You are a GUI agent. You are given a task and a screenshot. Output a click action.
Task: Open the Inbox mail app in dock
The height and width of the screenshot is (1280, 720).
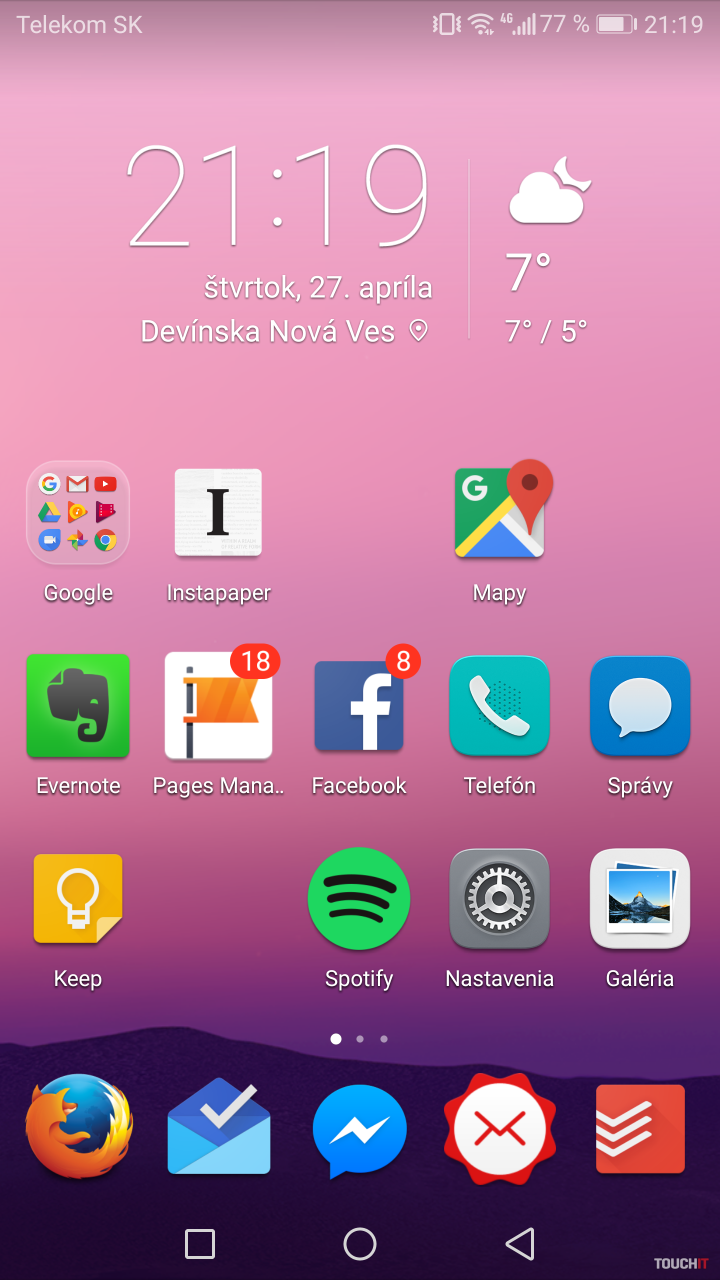[x=218, y=1127]
